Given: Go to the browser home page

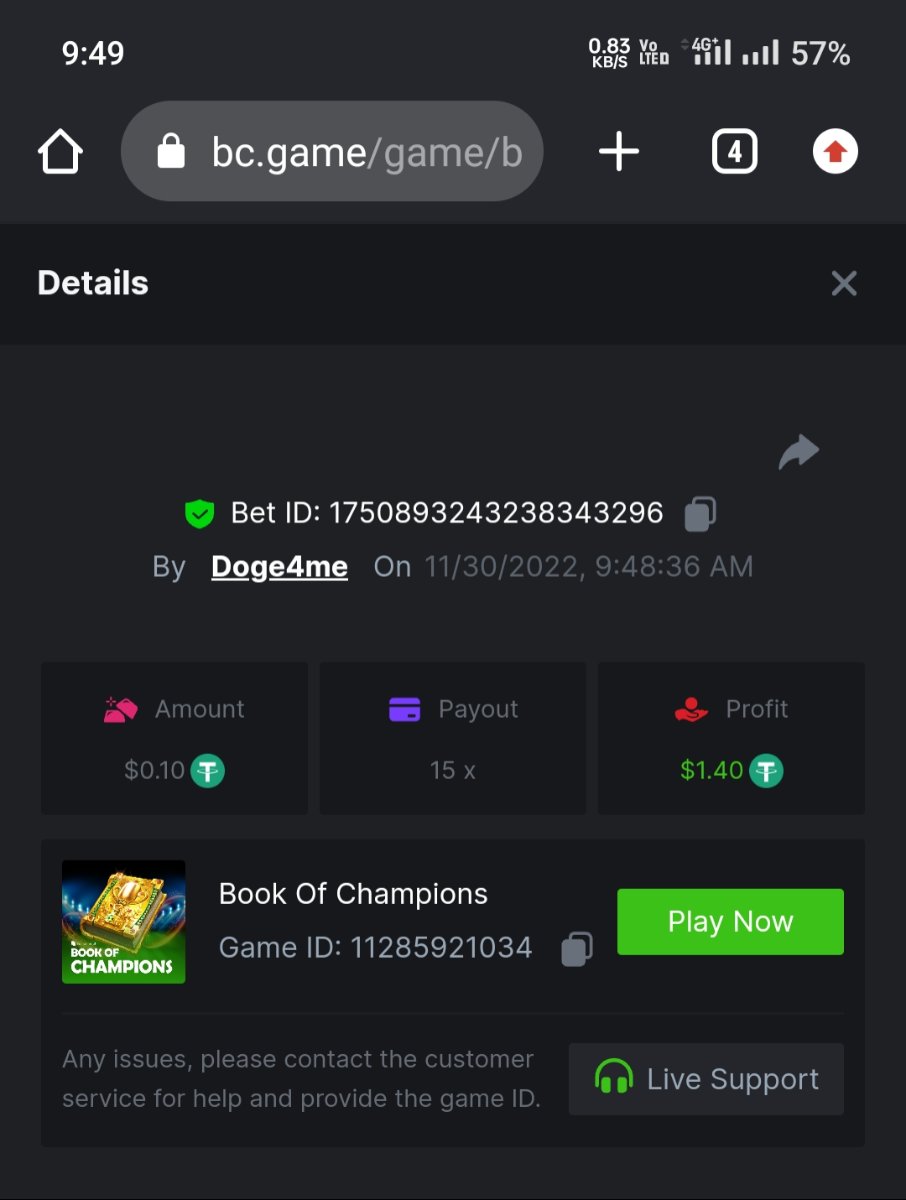Looking at the screenshot, I should tap(60, 153).
